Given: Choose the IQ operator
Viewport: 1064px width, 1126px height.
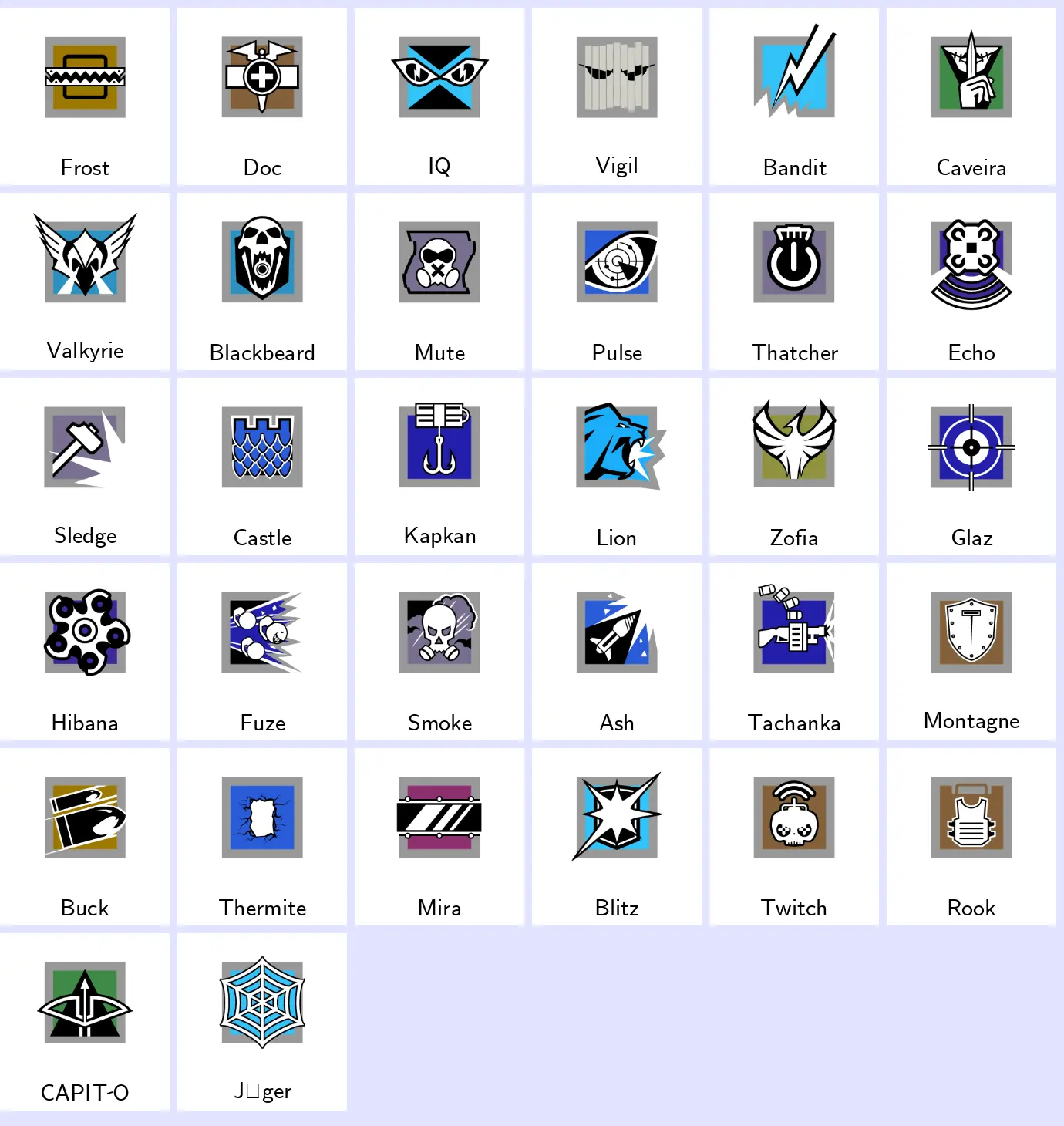Looking at the screenshot, I should pos(439,96).
